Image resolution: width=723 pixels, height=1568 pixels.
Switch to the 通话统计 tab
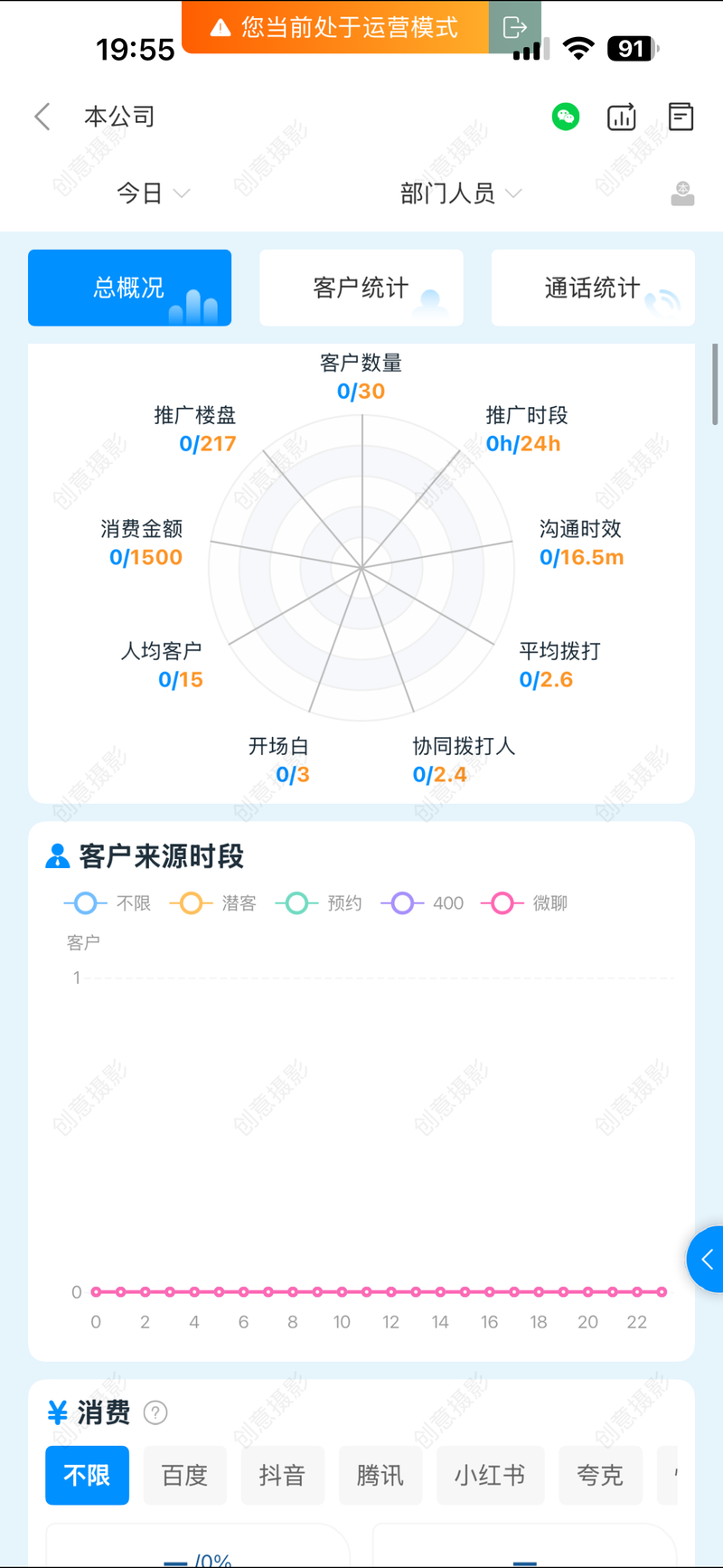(x=593, y=288)
